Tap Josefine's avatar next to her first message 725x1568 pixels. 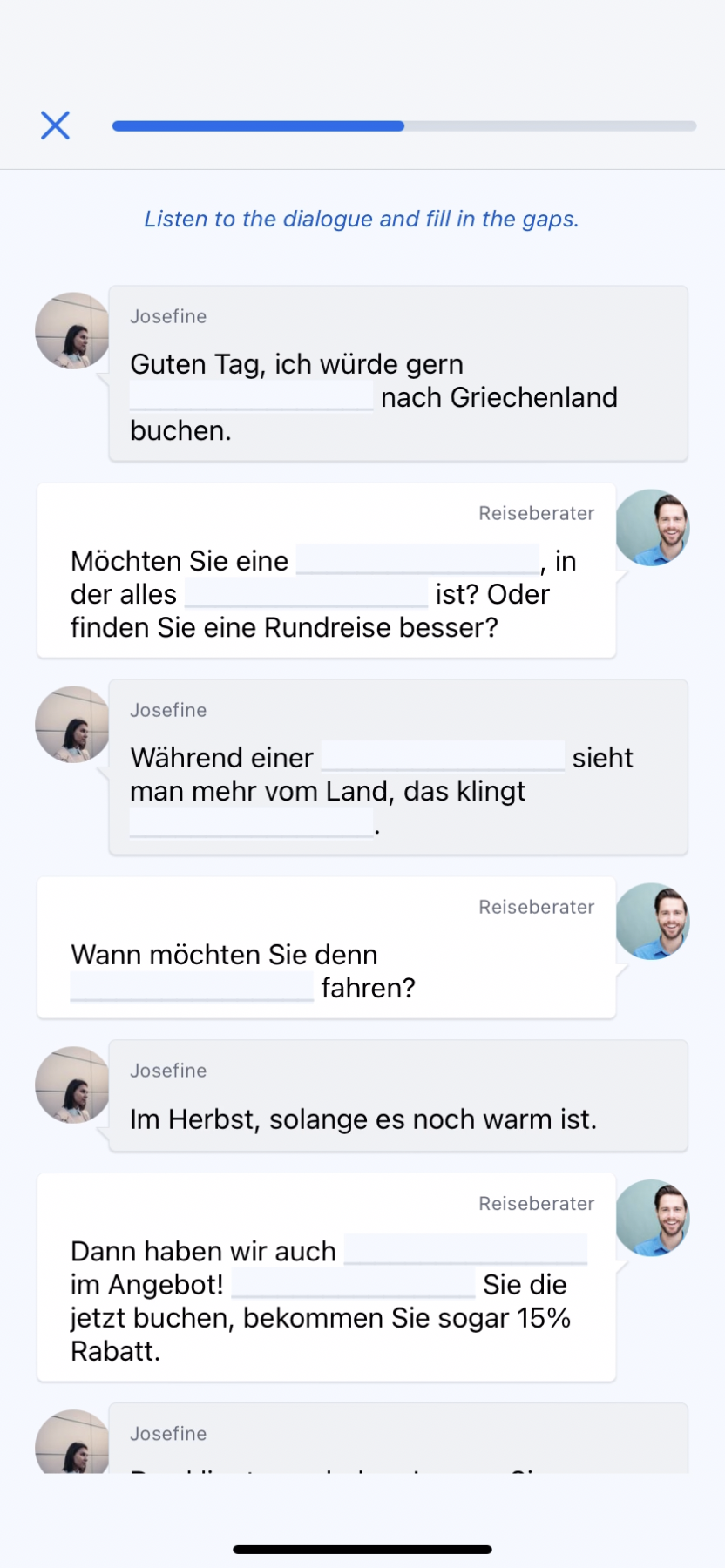pos(72,331)
